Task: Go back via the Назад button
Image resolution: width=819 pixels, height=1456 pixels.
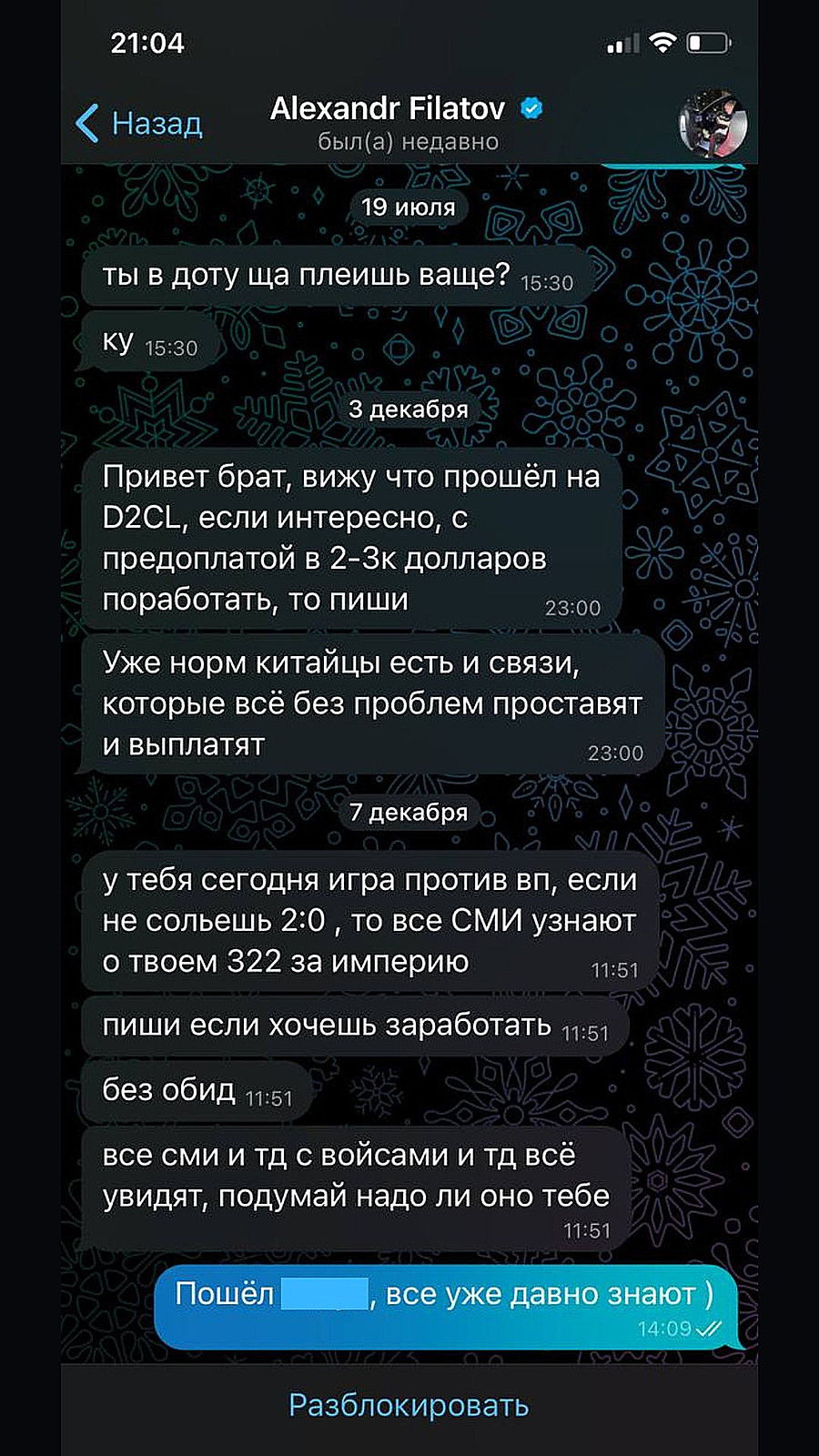Action: point(139,123)
